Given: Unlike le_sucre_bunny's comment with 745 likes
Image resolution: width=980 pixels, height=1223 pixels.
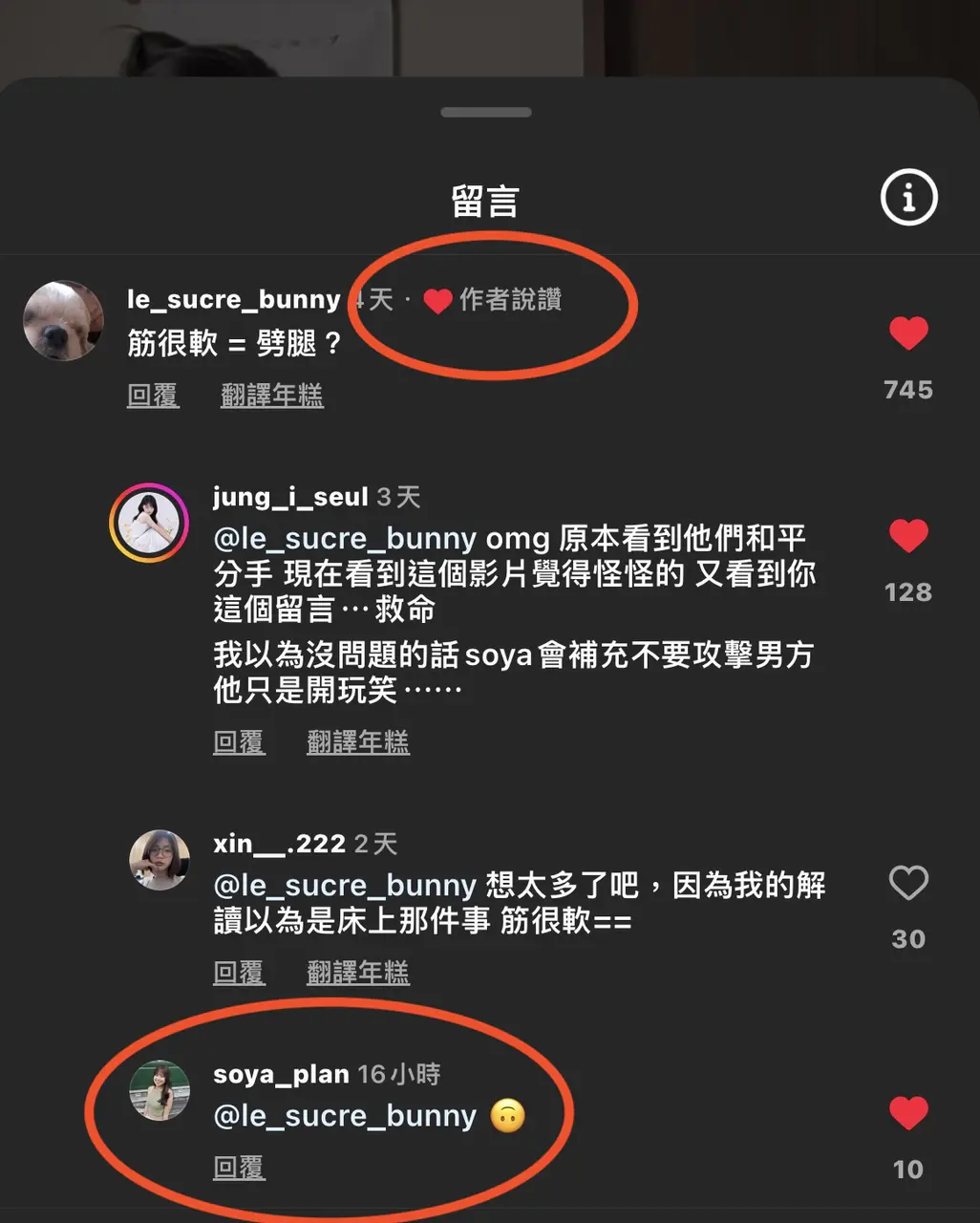Looking at the screenshot, I should pyautogui.click(x=908, y=333).
